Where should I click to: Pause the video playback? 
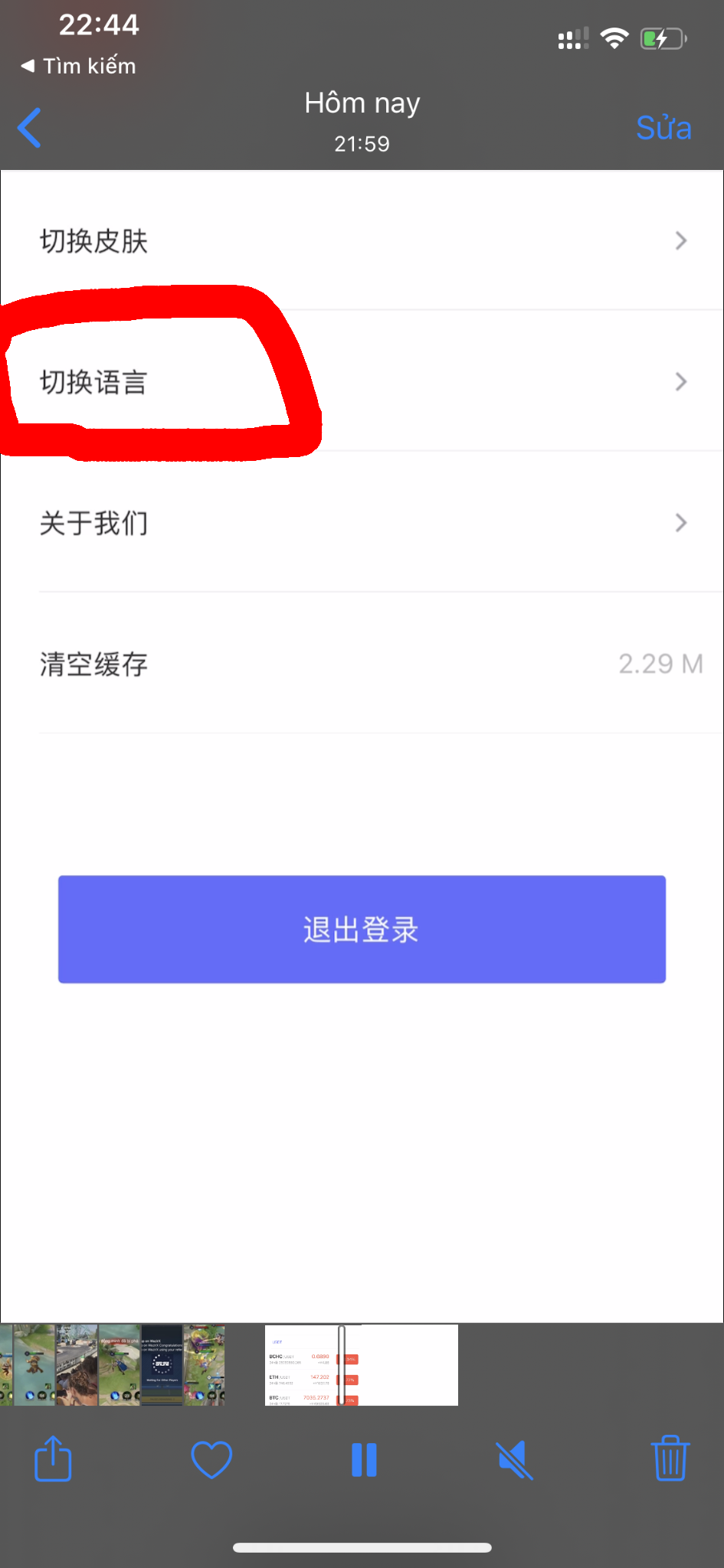click(364, 1459)
